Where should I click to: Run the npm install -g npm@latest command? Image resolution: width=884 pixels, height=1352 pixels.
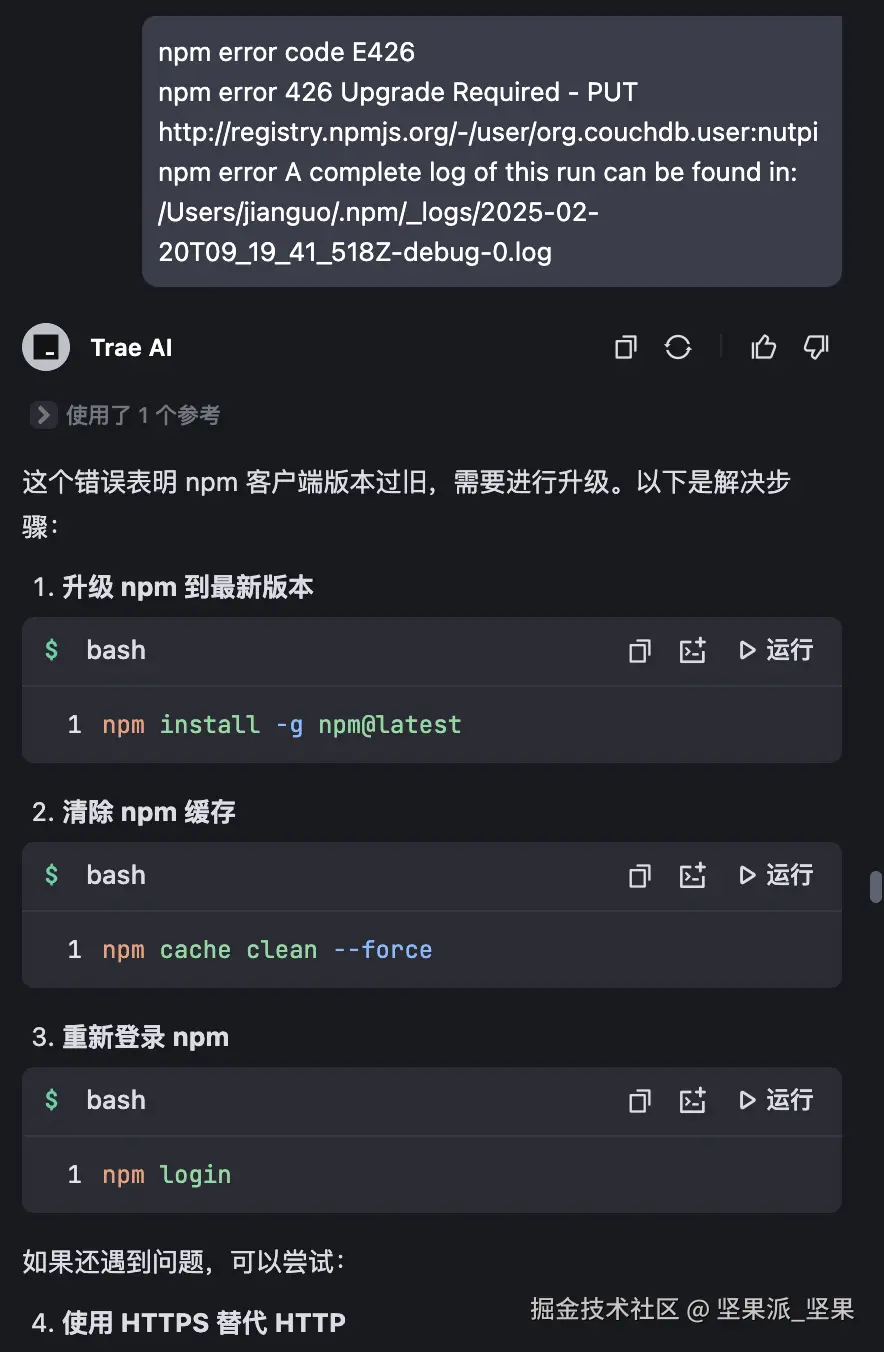tap(775, 651)
